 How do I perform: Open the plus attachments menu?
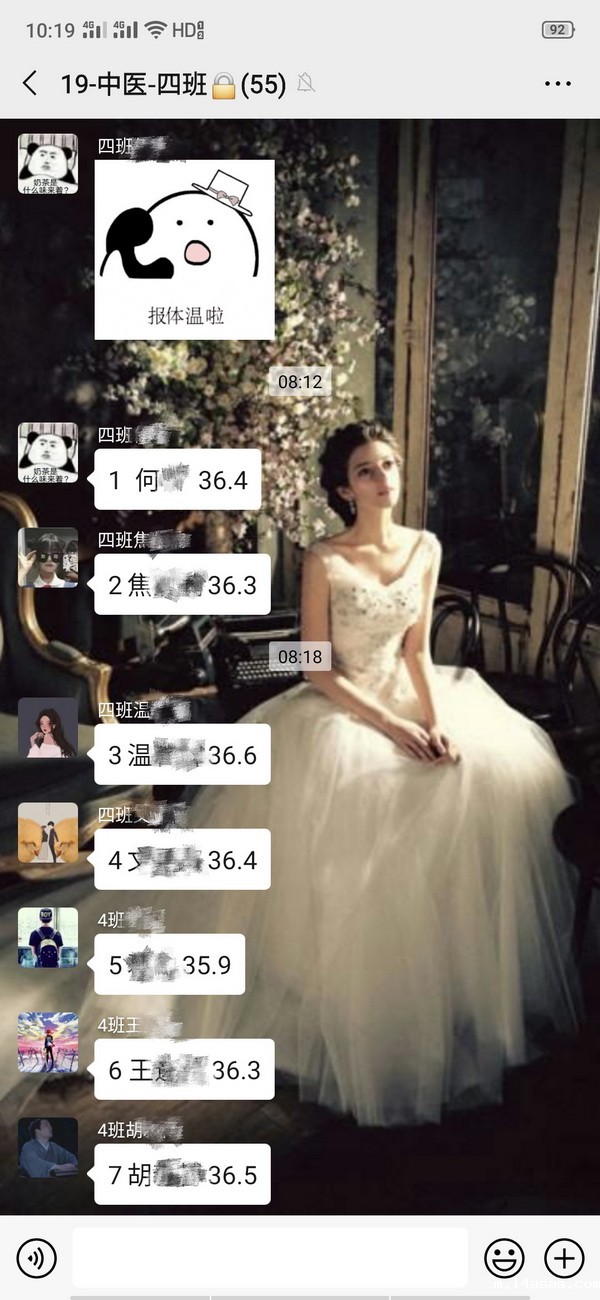pyautogui.click(x=564, y=1258)
